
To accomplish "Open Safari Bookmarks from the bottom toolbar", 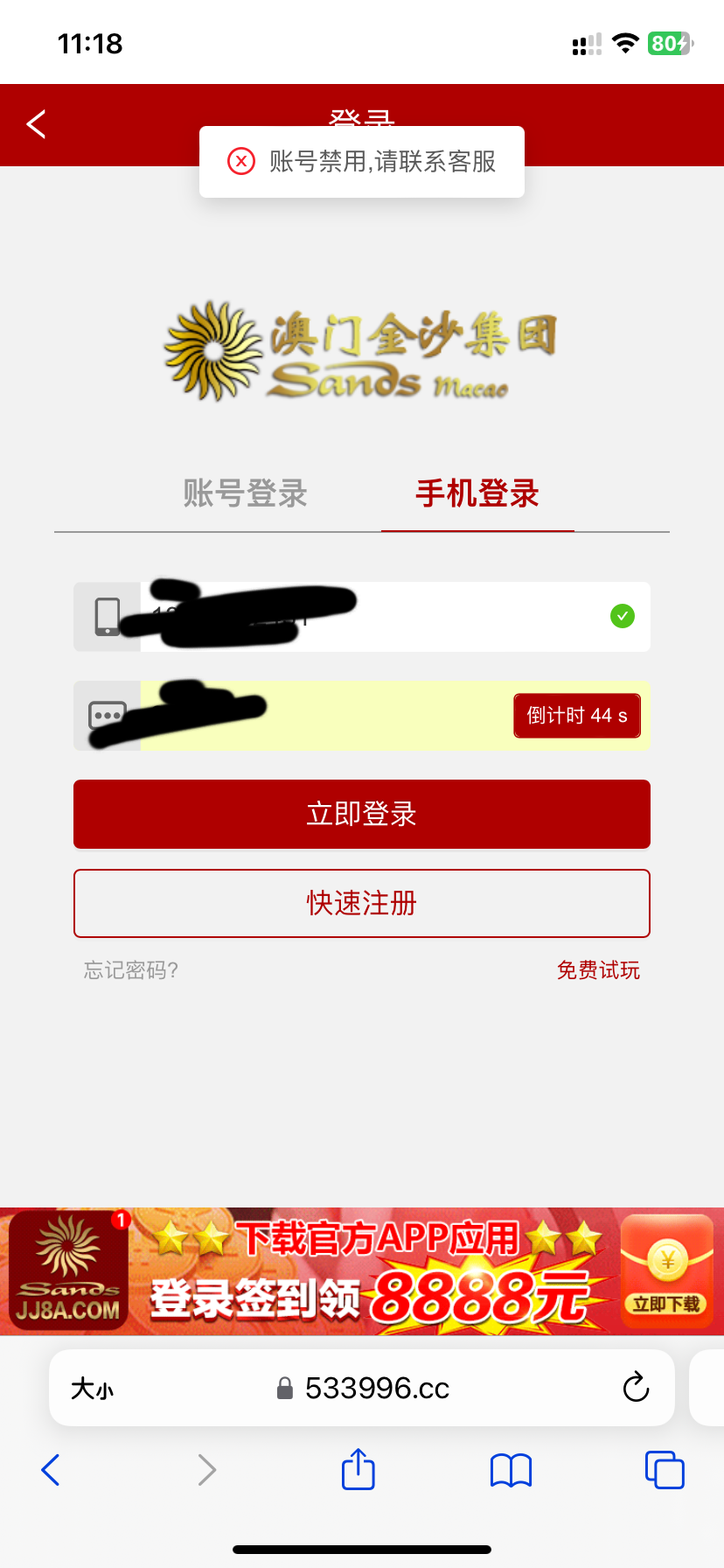I will coord(511,1470).
